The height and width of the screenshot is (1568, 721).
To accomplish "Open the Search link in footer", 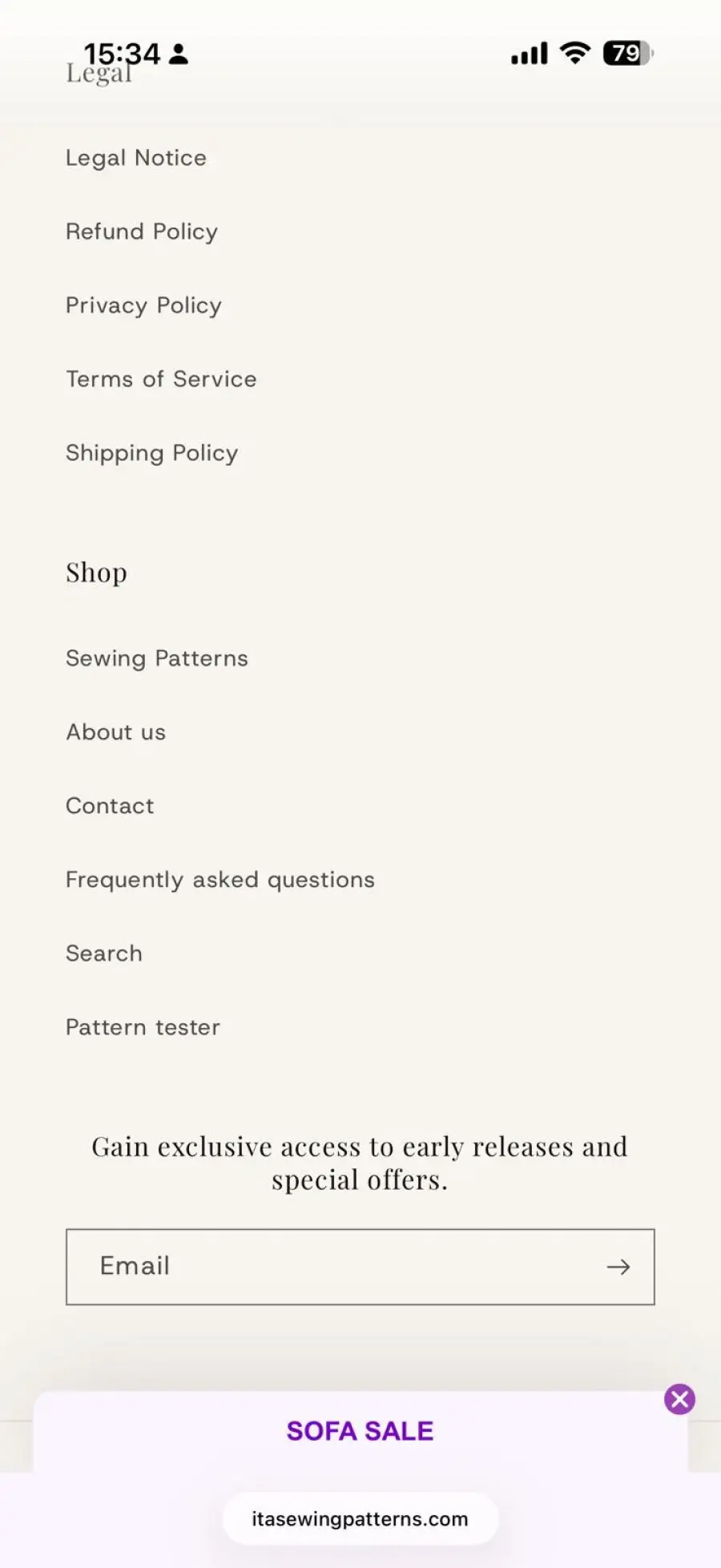I will point(104,953).
